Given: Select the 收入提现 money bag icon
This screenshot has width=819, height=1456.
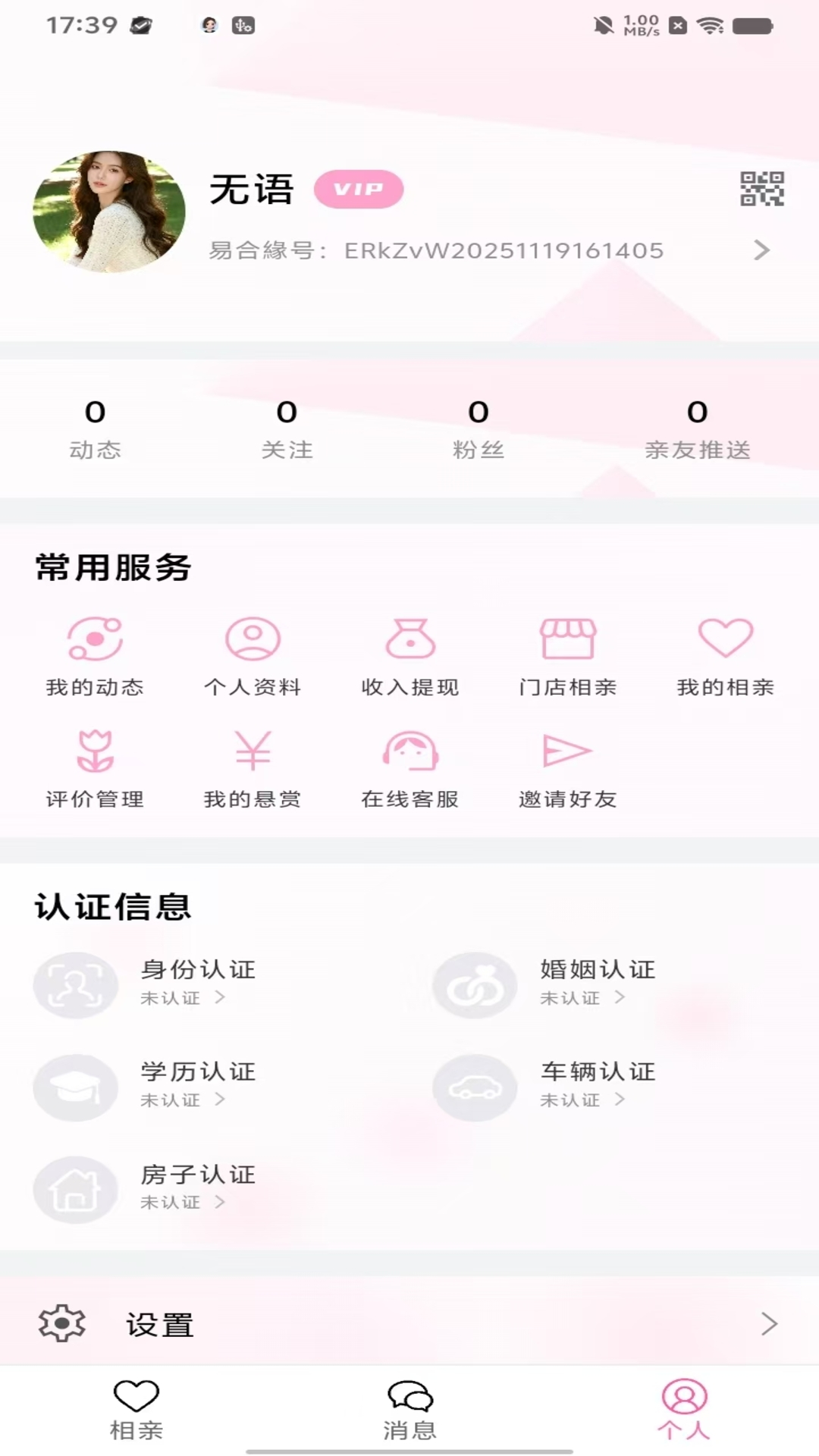Looking at the screenshot, I should [x=410, y=639].
